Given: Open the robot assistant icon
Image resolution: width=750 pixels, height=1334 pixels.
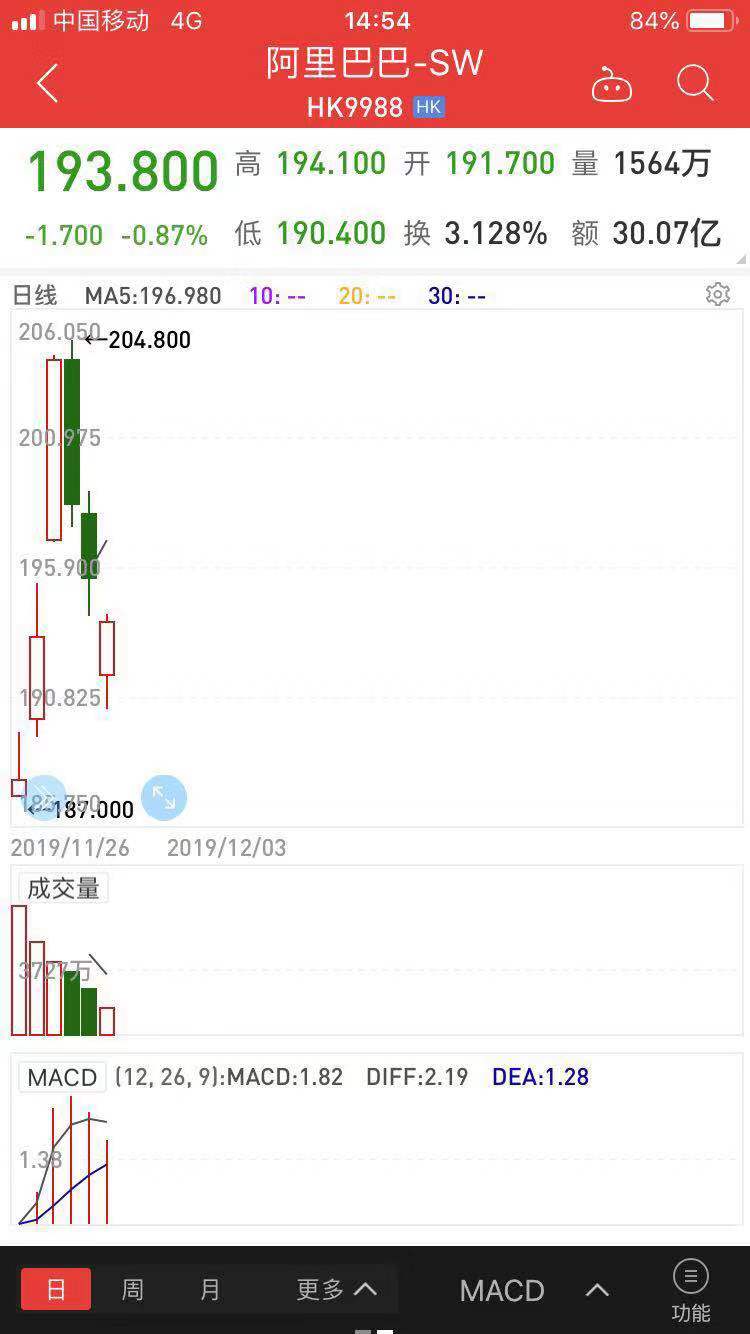Looking at the screenshot, I should (612, 85).
